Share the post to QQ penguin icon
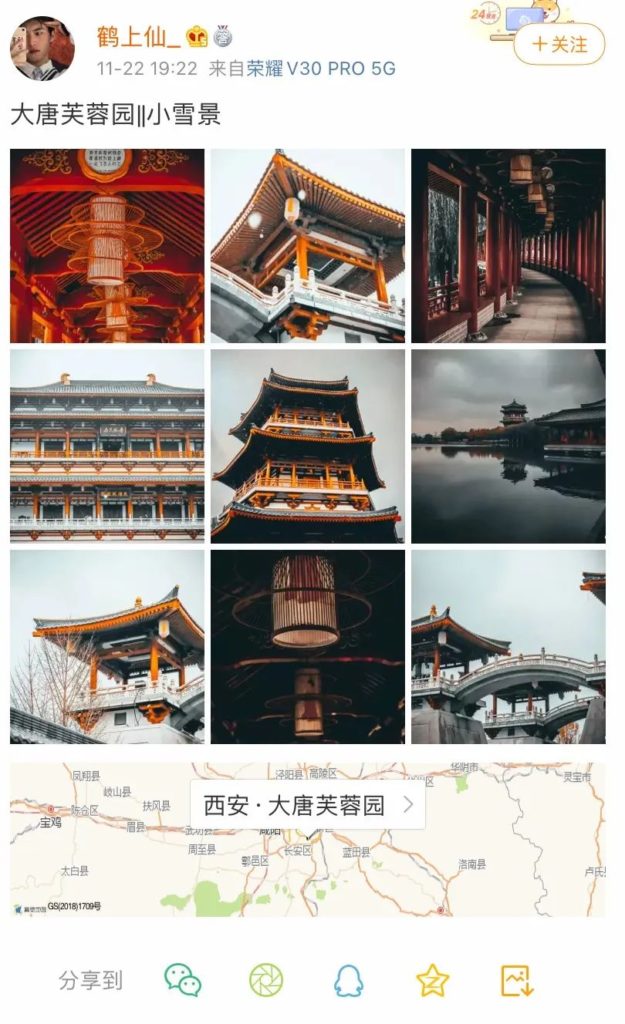Viewport: 625px width, 1024px height. 349,980
